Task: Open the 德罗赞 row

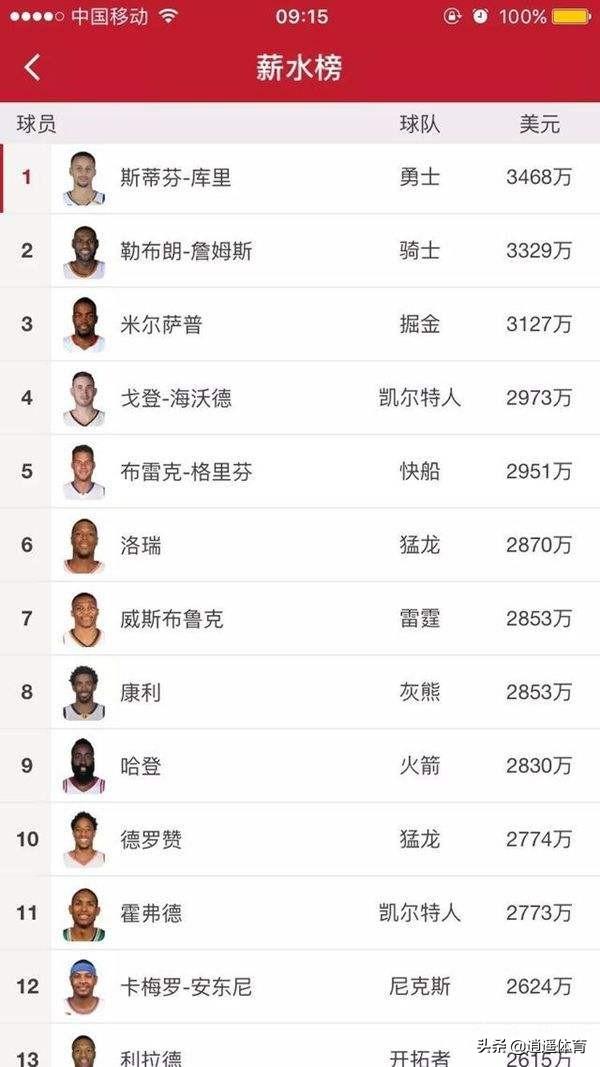Action: 151,839
